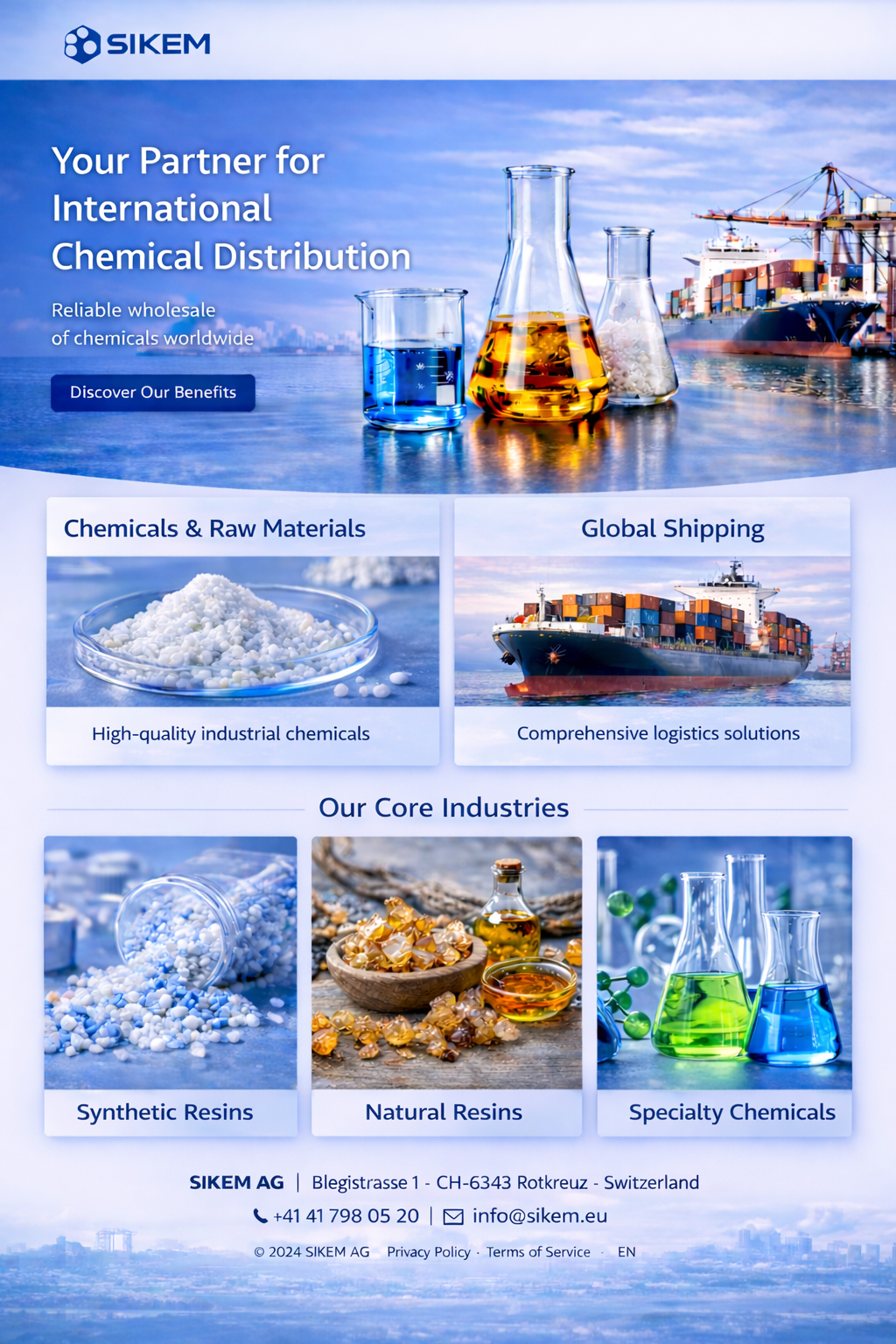Open the Global Shipping card
Viewport: 896px width, 1344px height.
coord(652,631)
